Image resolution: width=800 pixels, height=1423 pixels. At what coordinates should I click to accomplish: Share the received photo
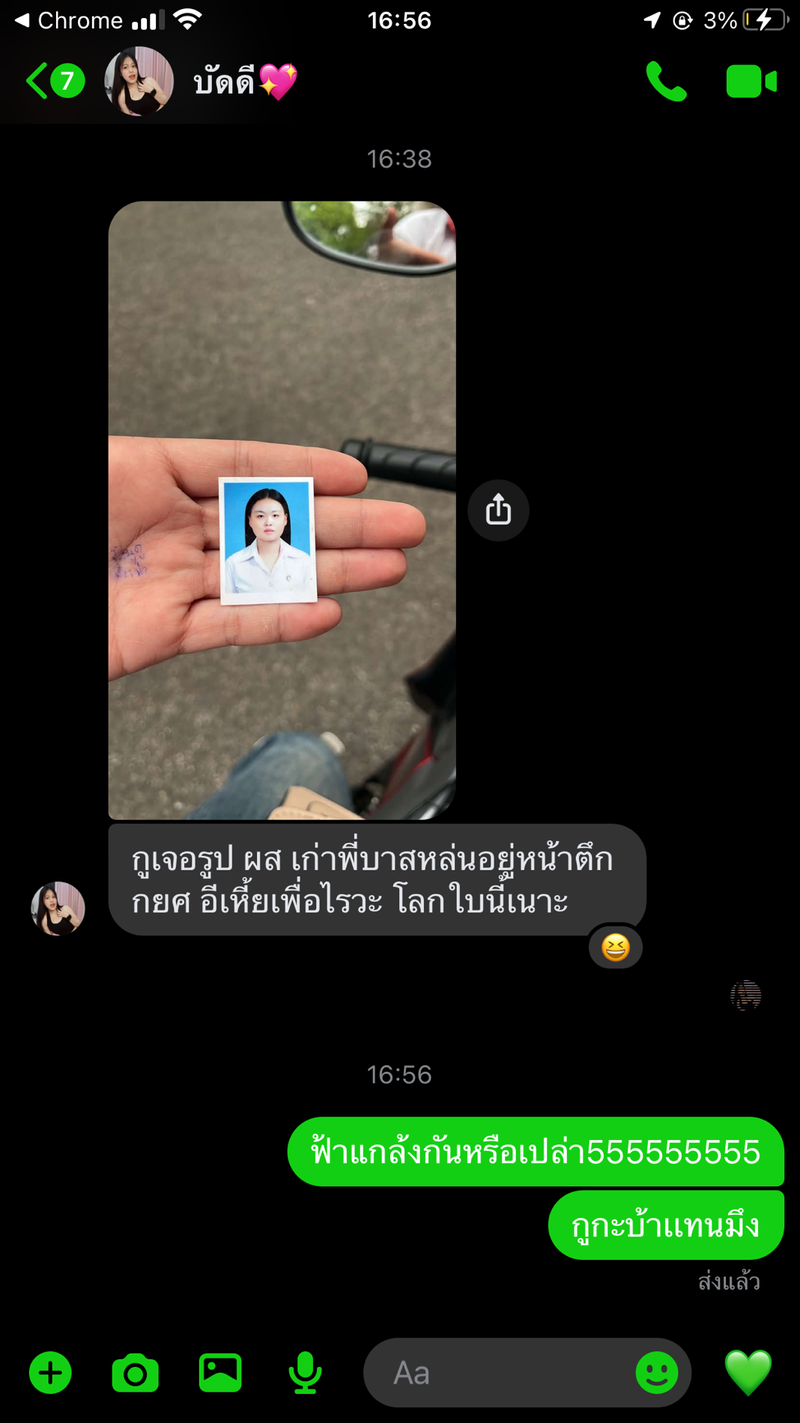coord(498,510)
